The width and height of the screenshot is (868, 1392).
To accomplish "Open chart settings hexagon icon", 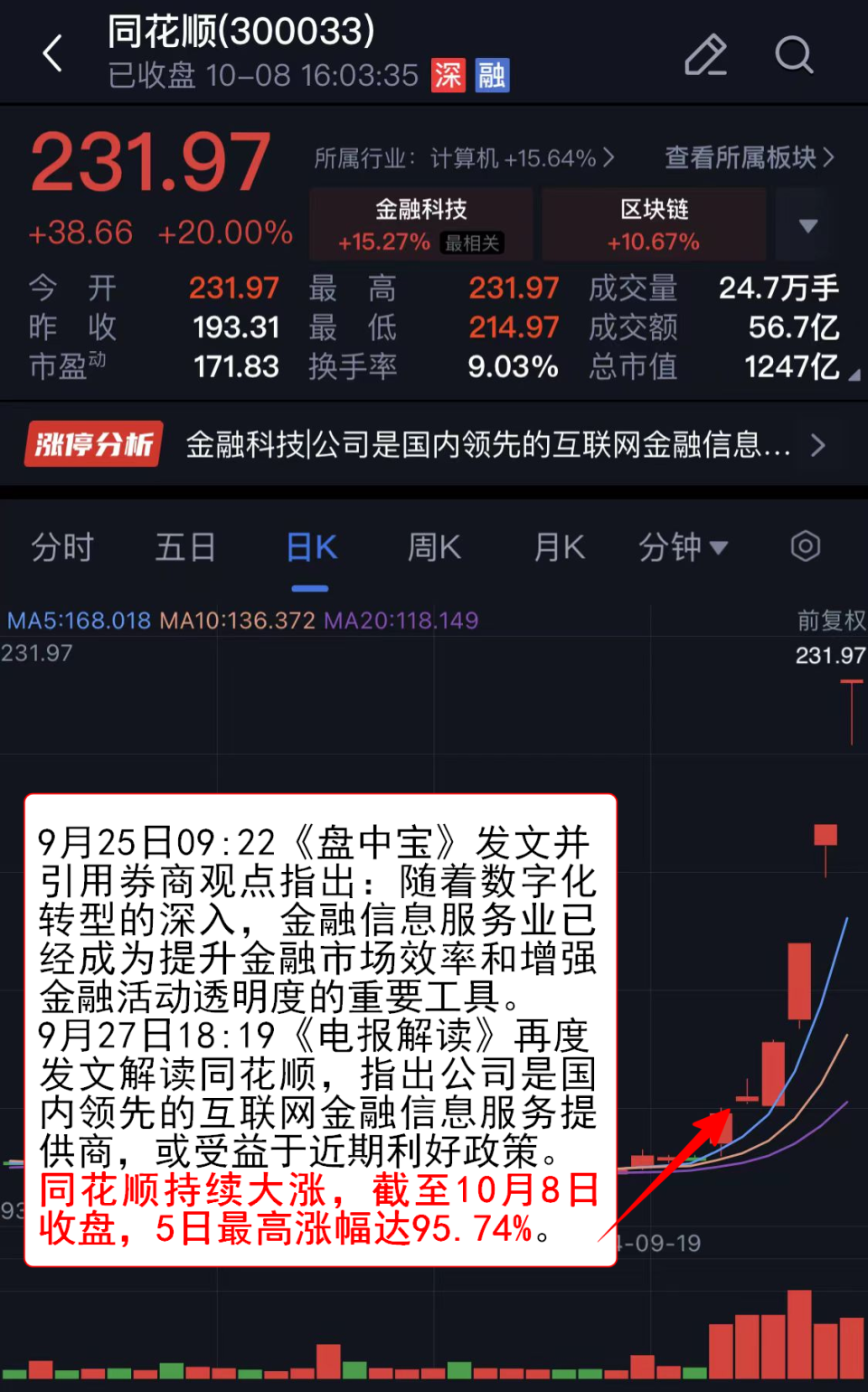I will click(805, 546).
